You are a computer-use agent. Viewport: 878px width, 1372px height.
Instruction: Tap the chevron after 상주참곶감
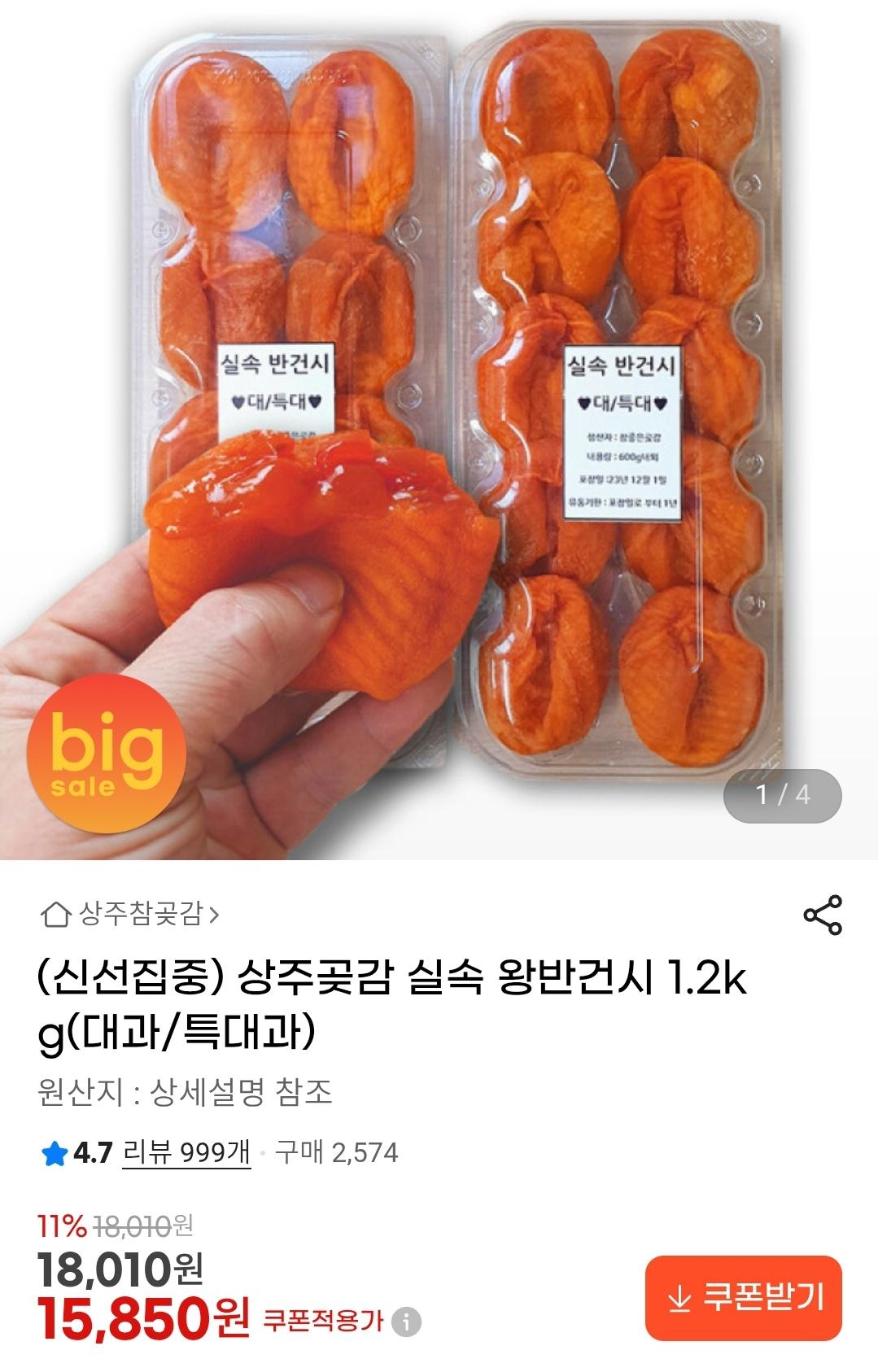pos(216,913)
